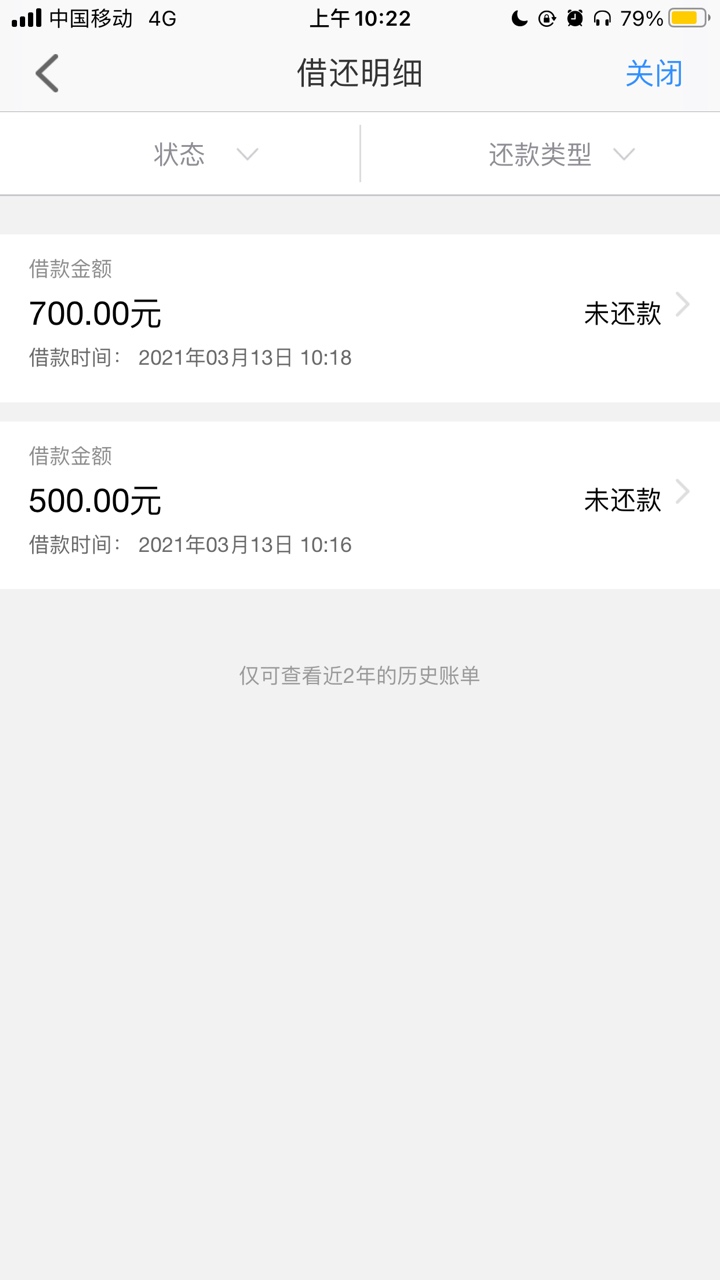The image size is (720, 1280).
Task: View details of the 500.00元 loan
Action: click(360, 505)
